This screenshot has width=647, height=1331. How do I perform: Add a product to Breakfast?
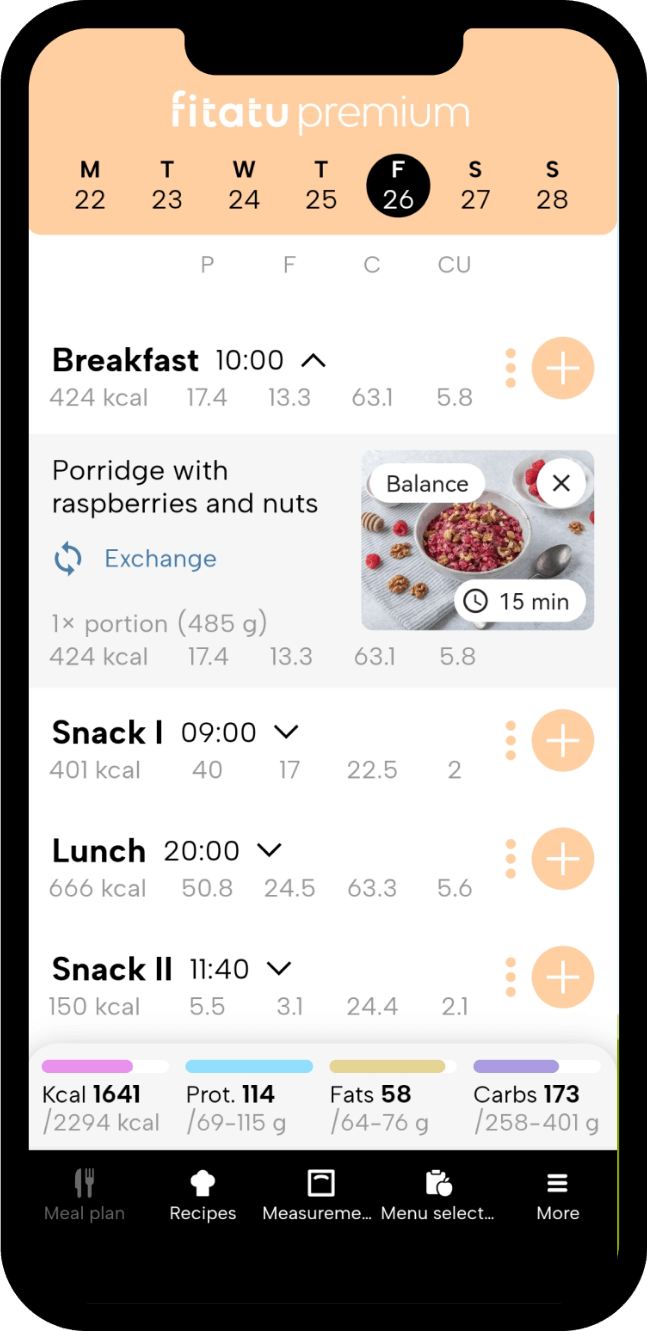coord(563,368)
